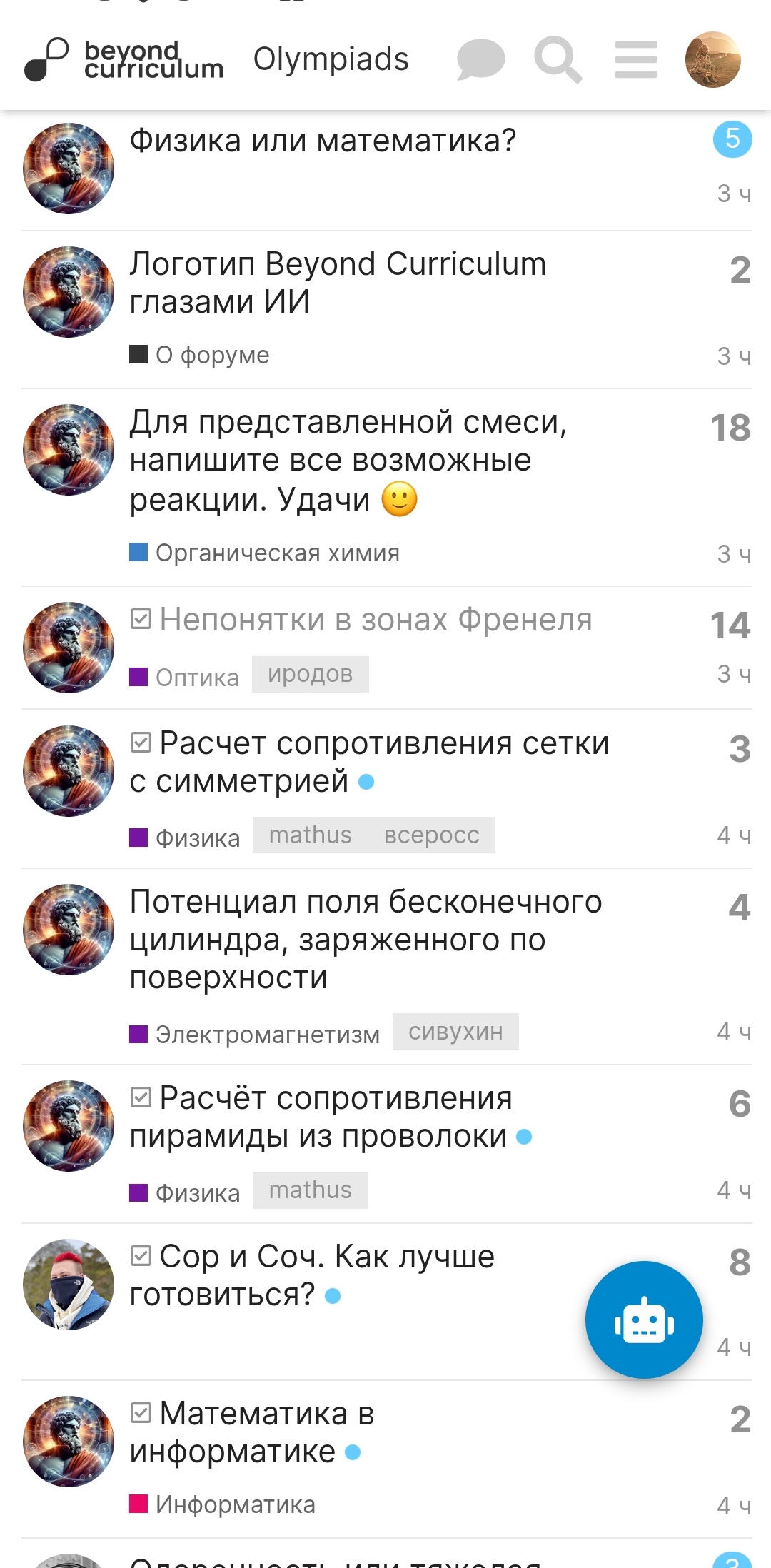This screenshot has width=771, height=1568.
Task: Open the chat icon in the header
Action: coord(480,59)
